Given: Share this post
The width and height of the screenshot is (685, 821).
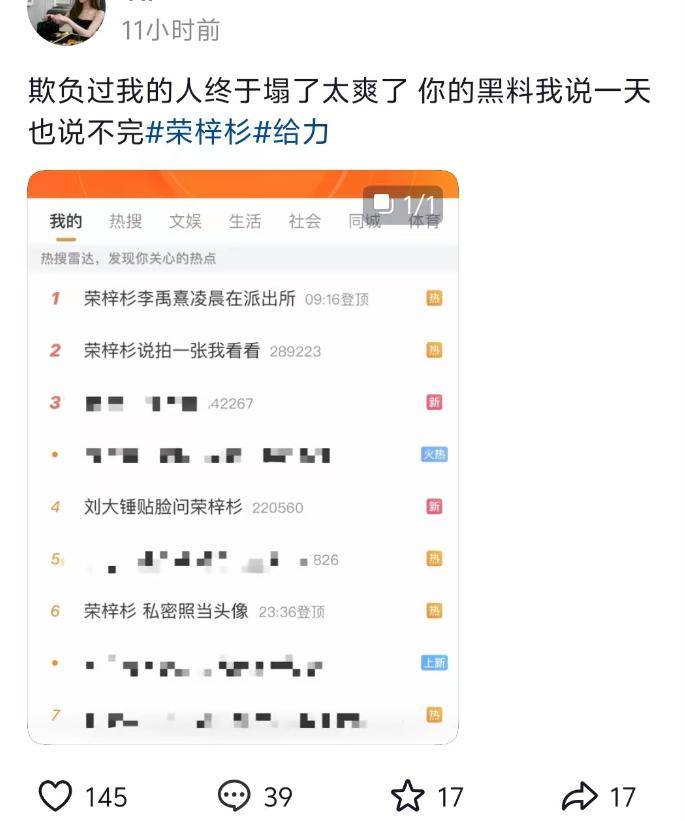Looking at the screenshot, I should [x=579, y=796].
